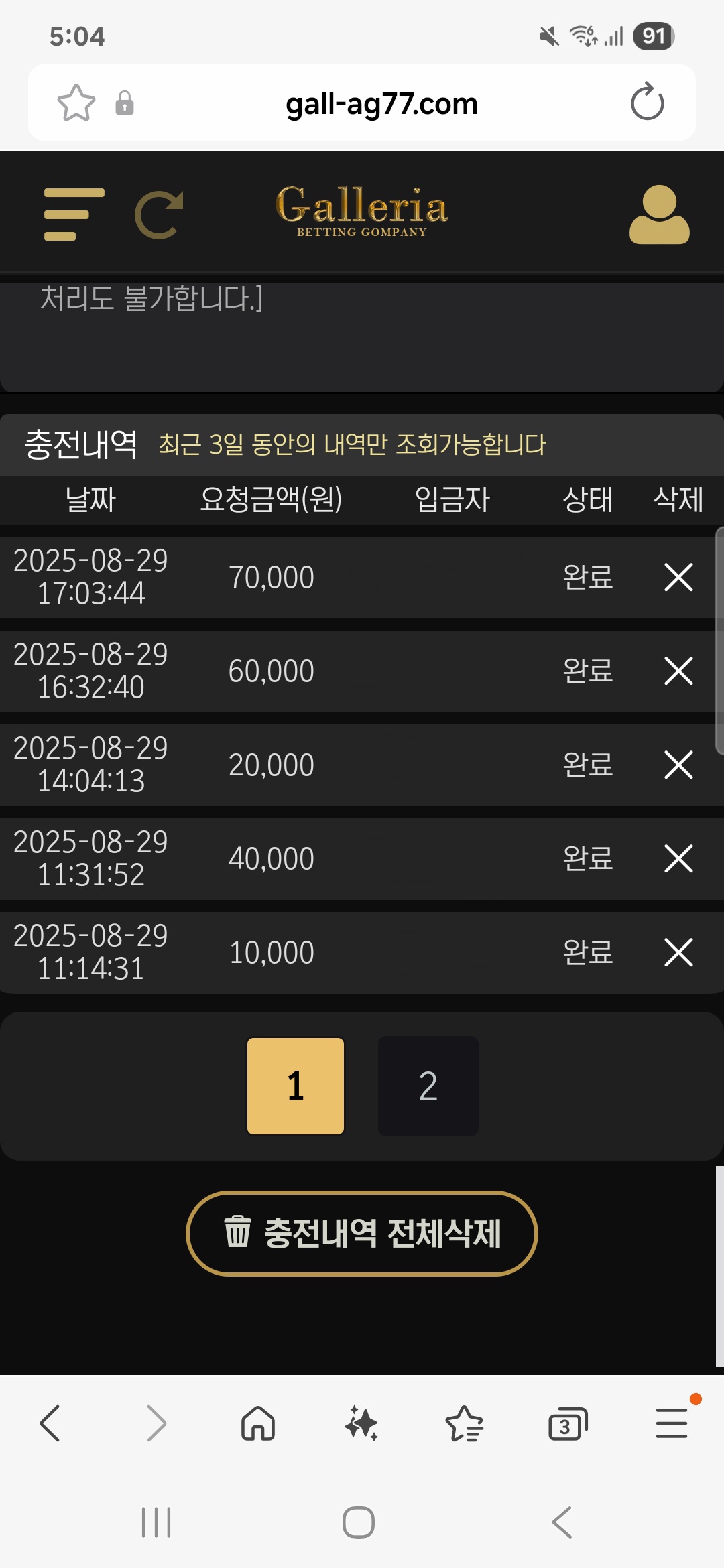Open the Galleria hamburger menu
Image resolution: width=724 pixels, height=1568 pixels.
click(x=74, y=214)
